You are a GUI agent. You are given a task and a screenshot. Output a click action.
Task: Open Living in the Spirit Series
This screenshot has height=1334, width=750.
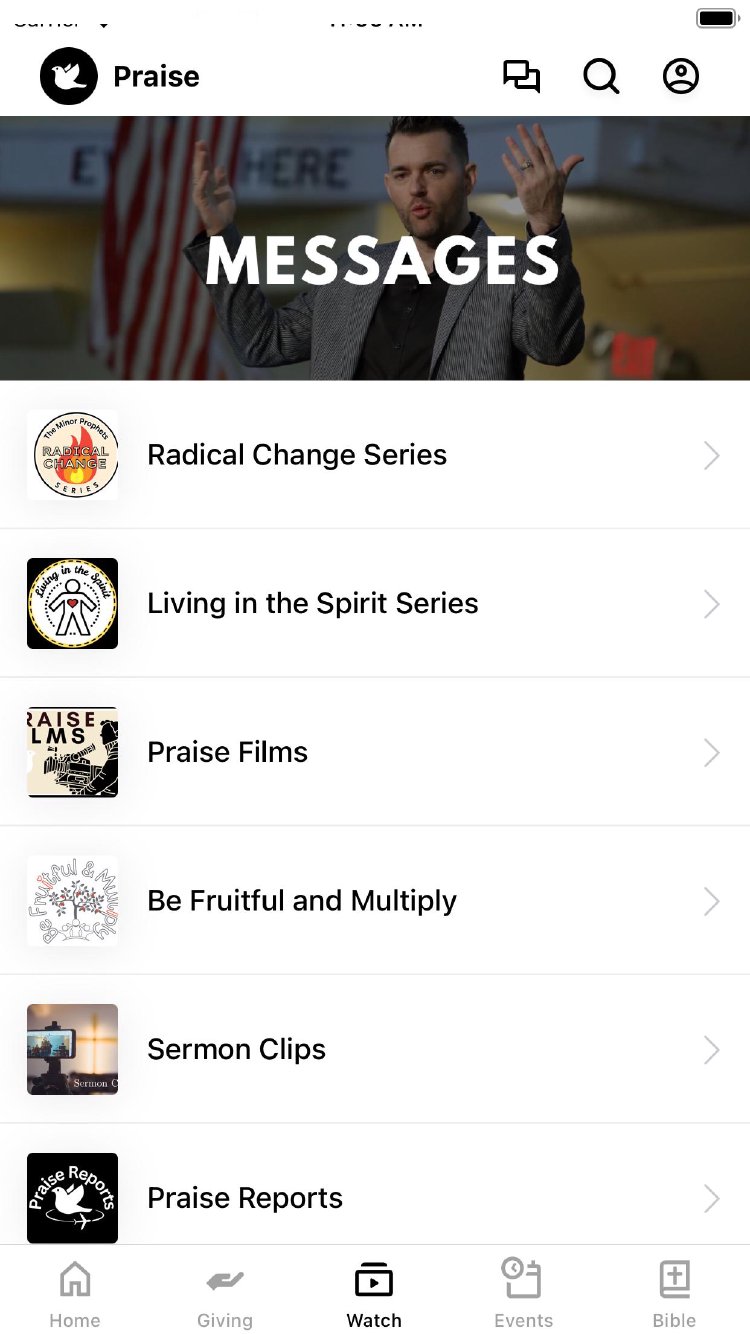pyautogui.click(x=375, y=604)
